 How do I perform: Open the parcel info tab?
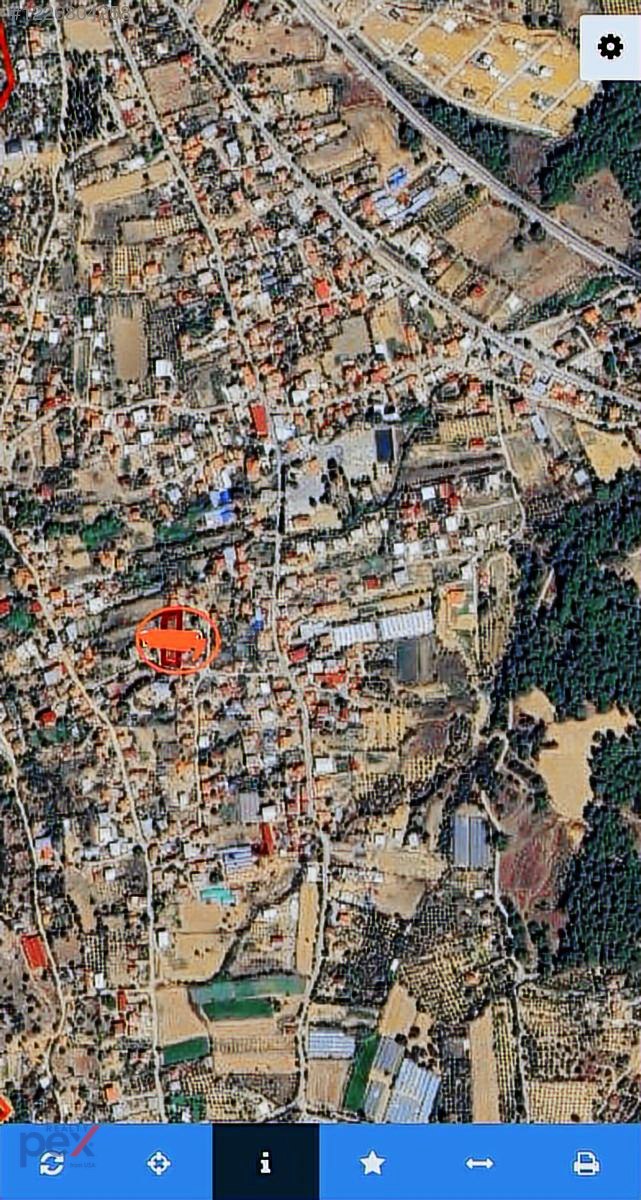(x=265, y=1163)
